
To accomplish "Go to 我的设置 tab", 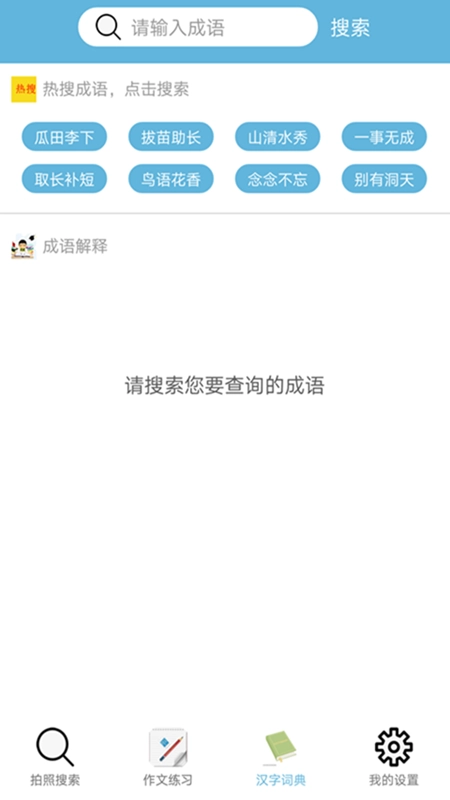I will click(x=394, y=757).
